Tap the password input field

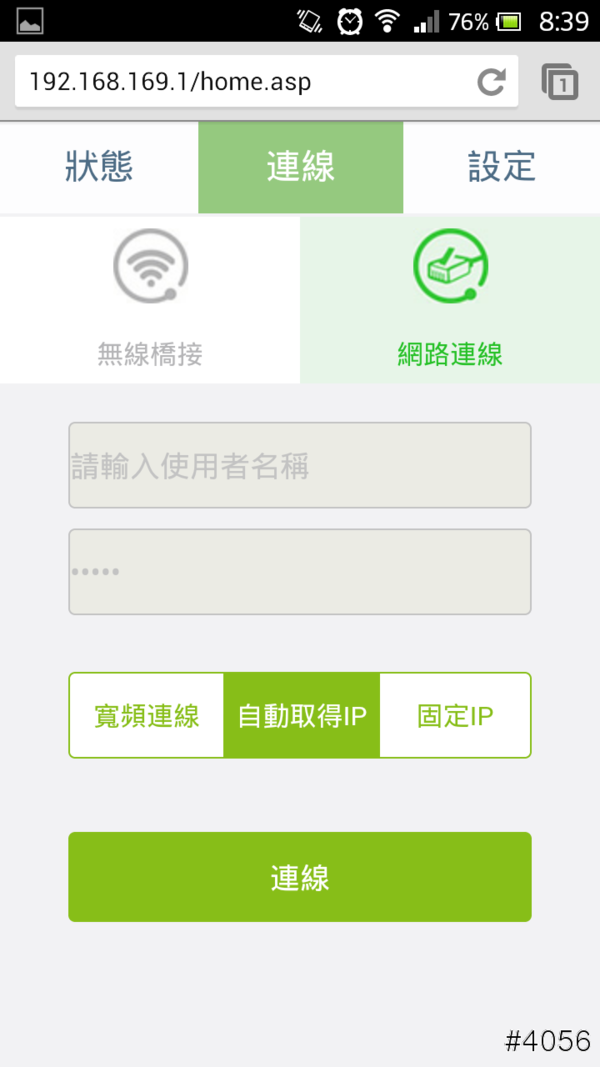[x=300, y=571]
